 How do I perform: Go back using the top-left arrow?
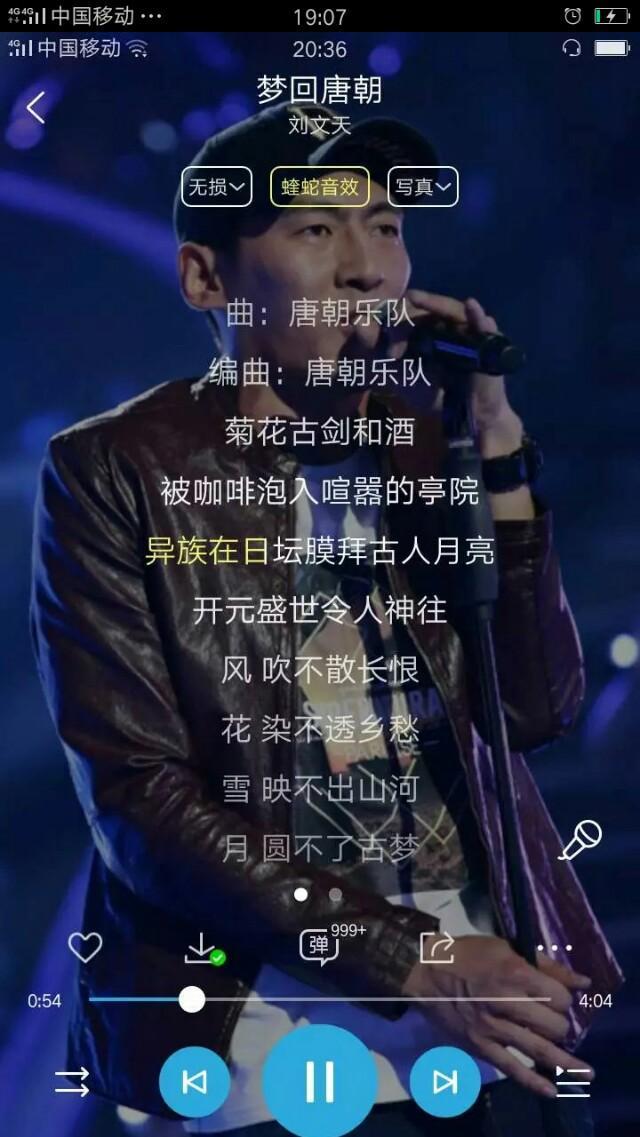pos(36,108)
